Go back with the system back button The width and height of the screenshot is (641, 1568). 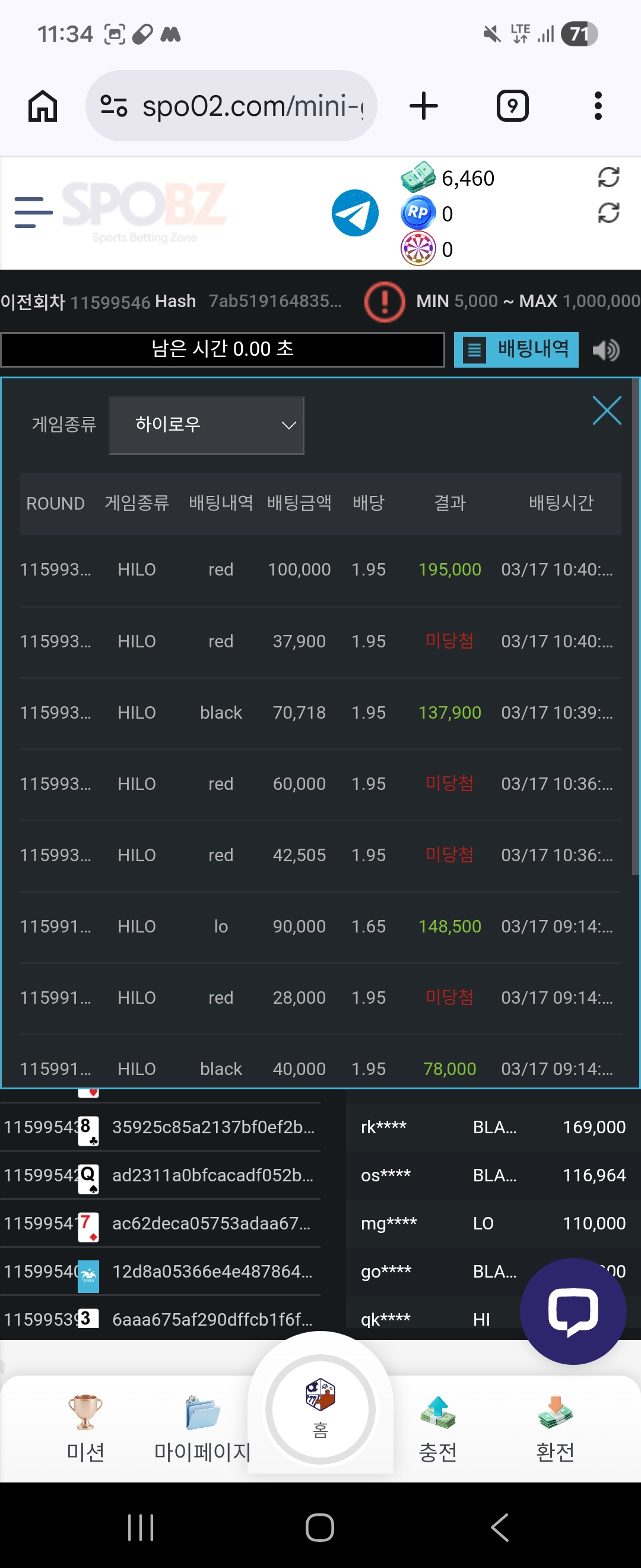pos(499,1527)
